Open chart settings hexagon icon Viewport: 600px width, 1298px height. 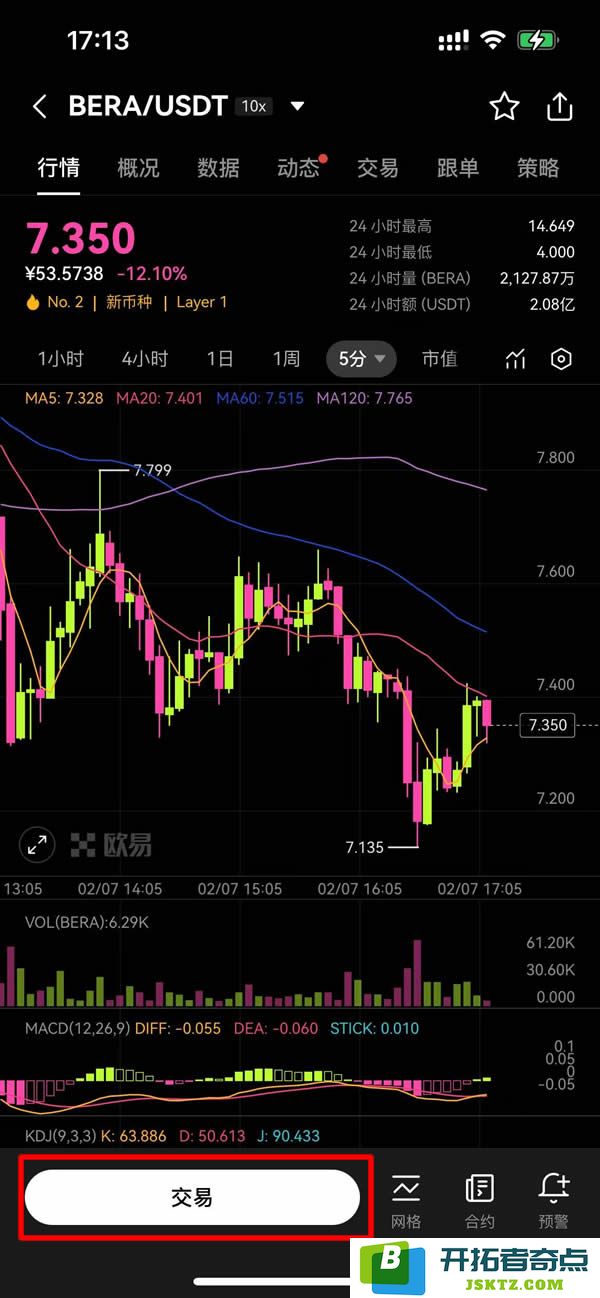point(562,359)
